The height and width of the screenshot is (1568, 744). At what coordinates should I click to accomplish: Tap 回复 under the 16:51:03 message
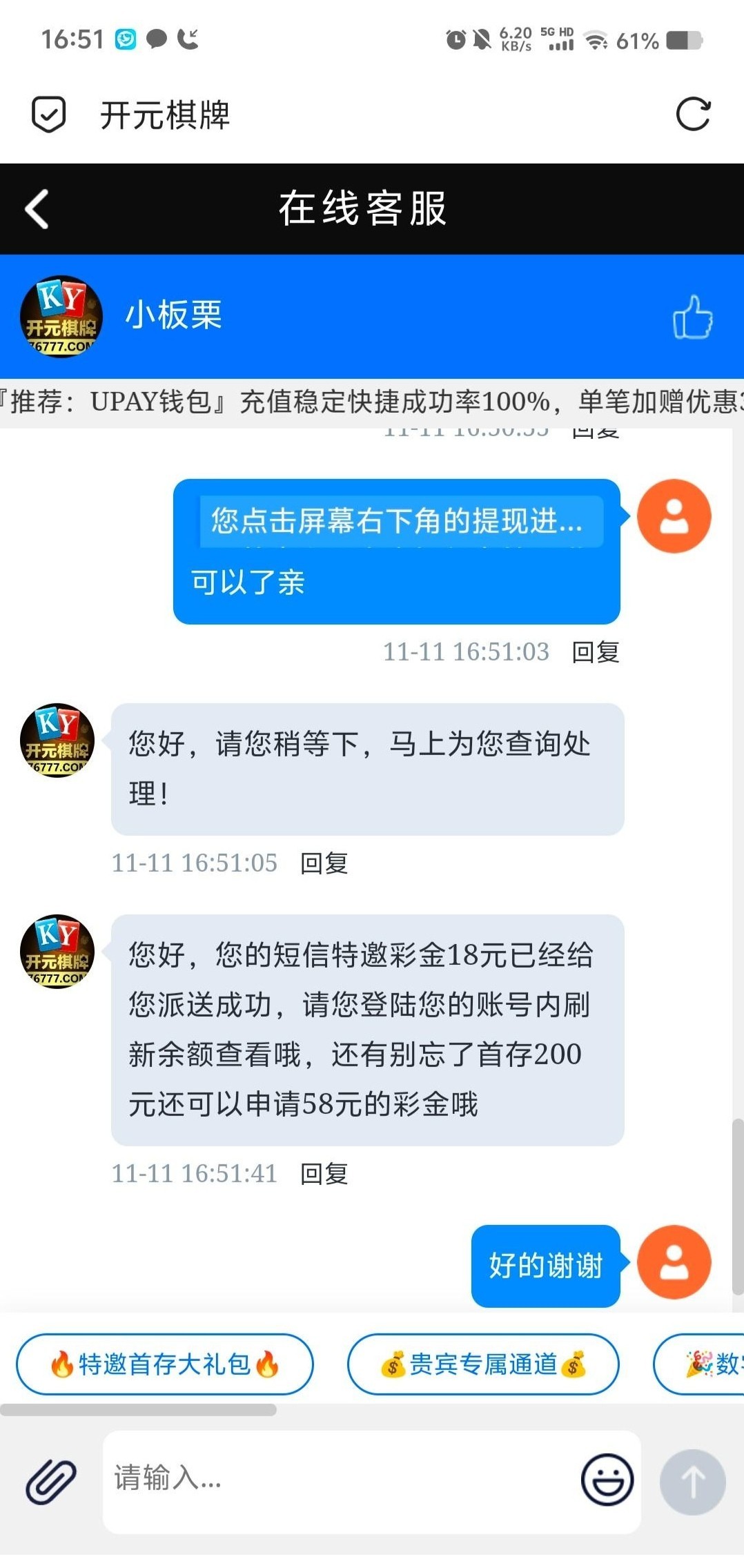click(x=596, y=652)
